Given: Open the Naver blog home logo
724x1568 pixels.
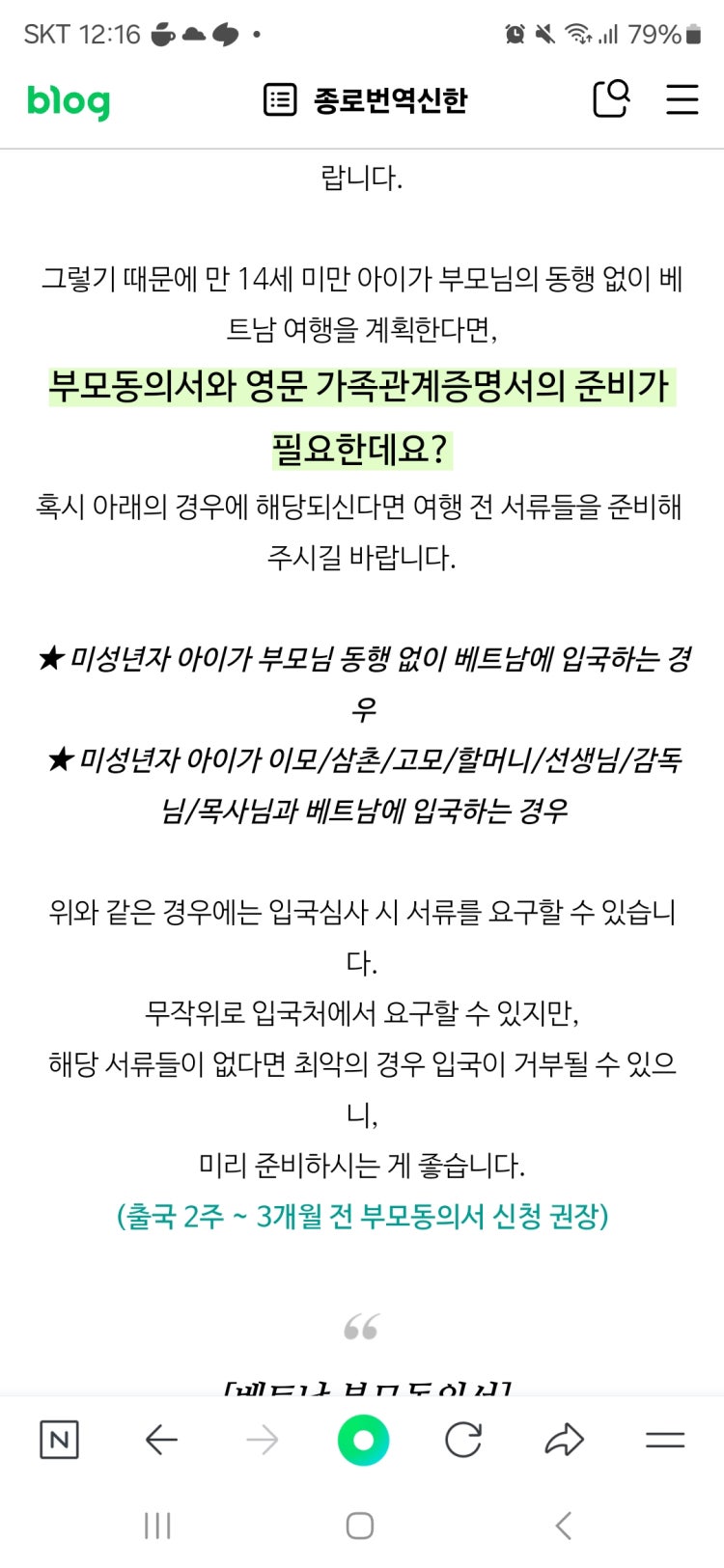Looking at the screenshot, I should click(x=68, y=100).
